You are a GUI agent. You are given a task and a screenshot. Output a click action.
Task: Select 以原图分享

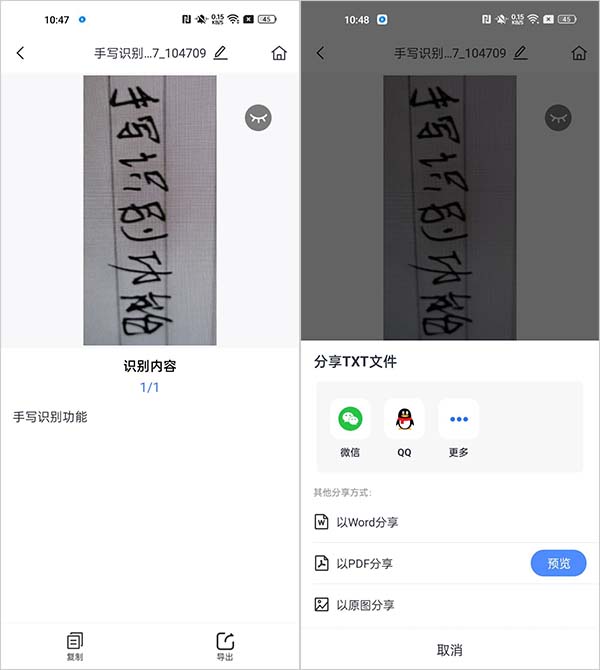point(364,605)
